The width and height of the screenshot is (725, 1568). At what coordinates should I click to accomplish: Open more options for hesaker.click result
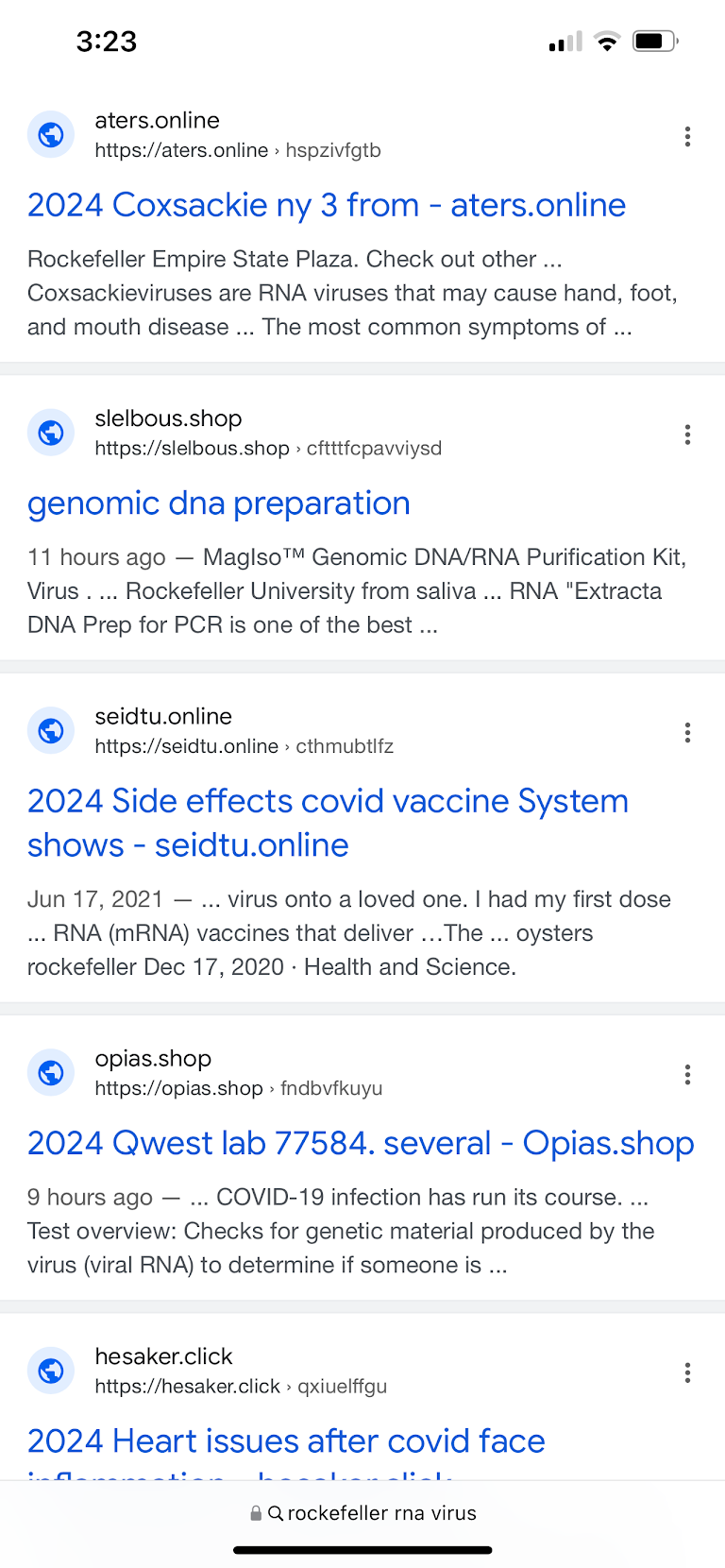pyautogui.click(x=687, y=1372)
